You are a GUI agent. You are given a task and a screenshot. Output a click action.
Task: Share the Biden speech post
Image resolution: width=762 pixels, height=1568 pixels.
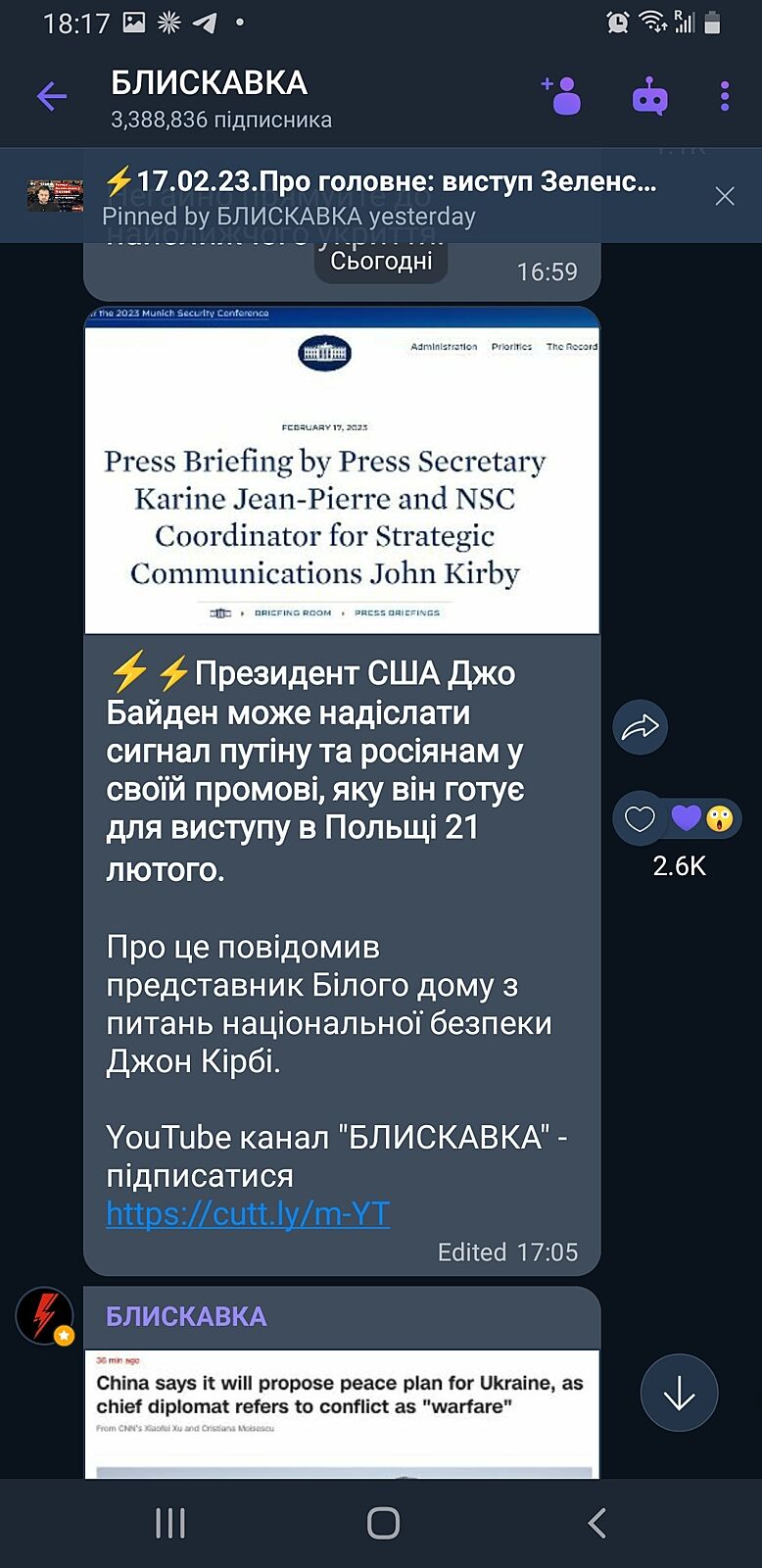coord(640,727)
